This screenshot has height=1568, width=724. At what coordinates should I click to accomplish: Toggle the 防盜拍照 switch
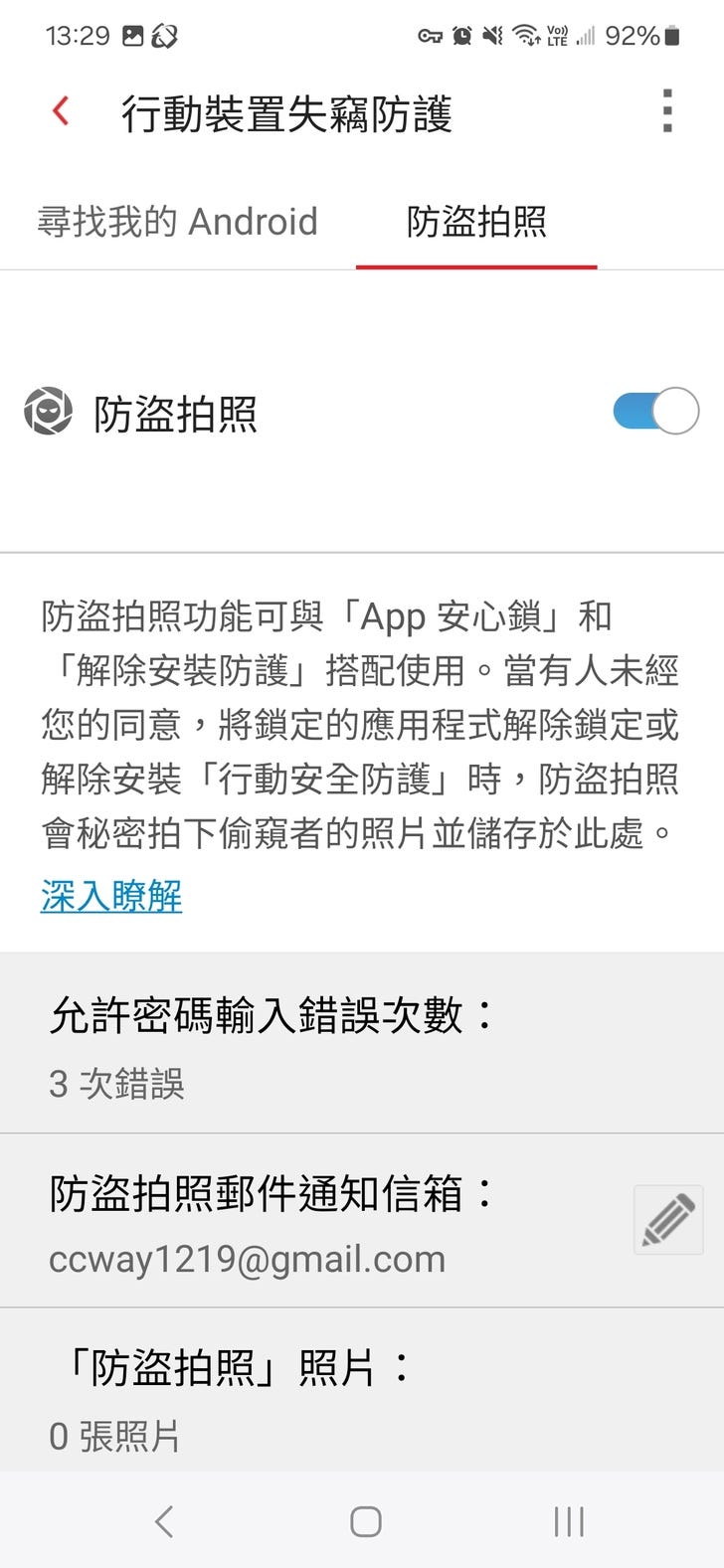point(655,412)
